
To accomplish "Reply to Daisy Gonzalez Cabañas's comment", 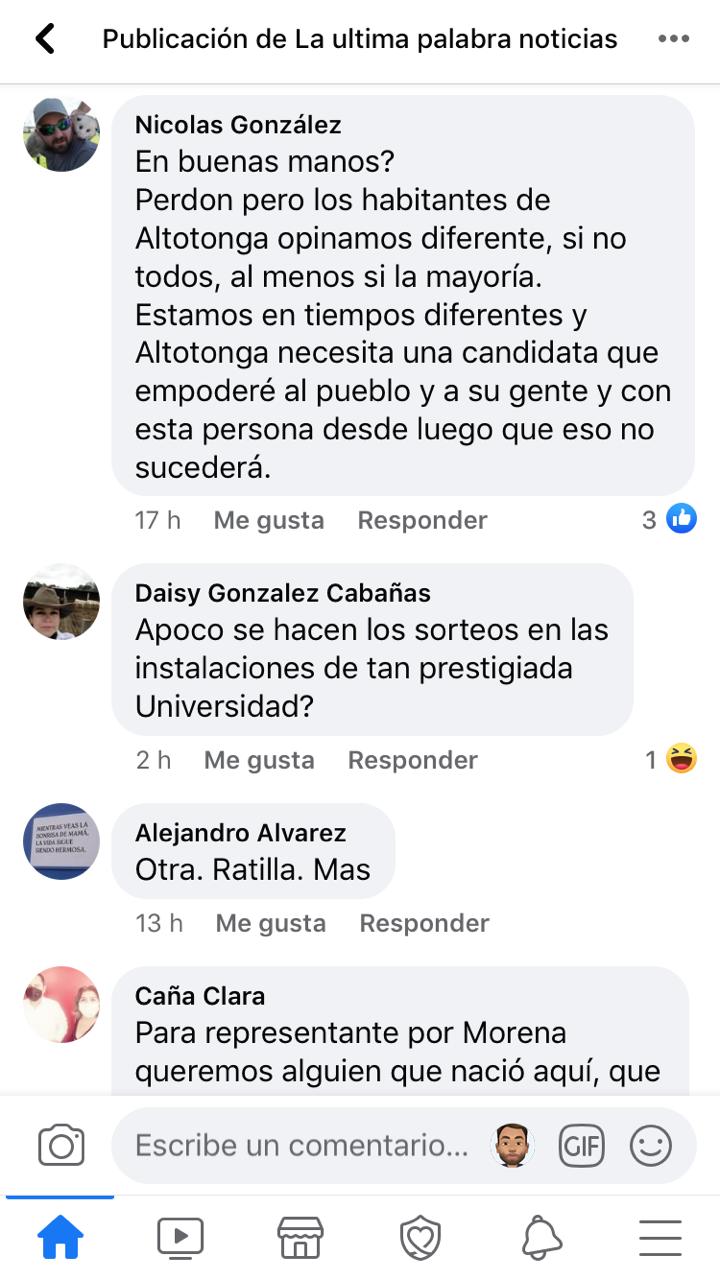I will [412, 760].
